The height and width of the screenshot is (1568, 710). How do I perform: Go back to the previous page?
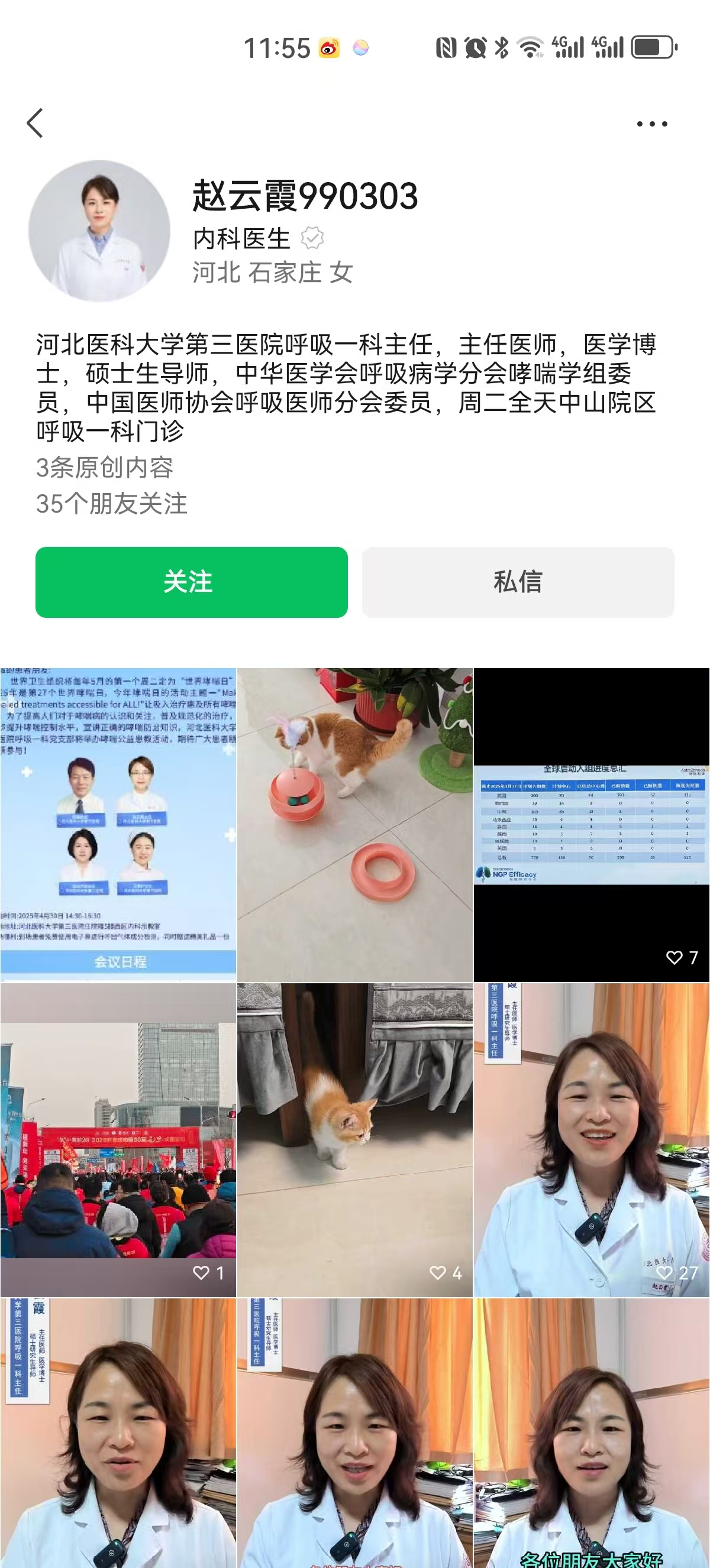click(x=35, y=124)
